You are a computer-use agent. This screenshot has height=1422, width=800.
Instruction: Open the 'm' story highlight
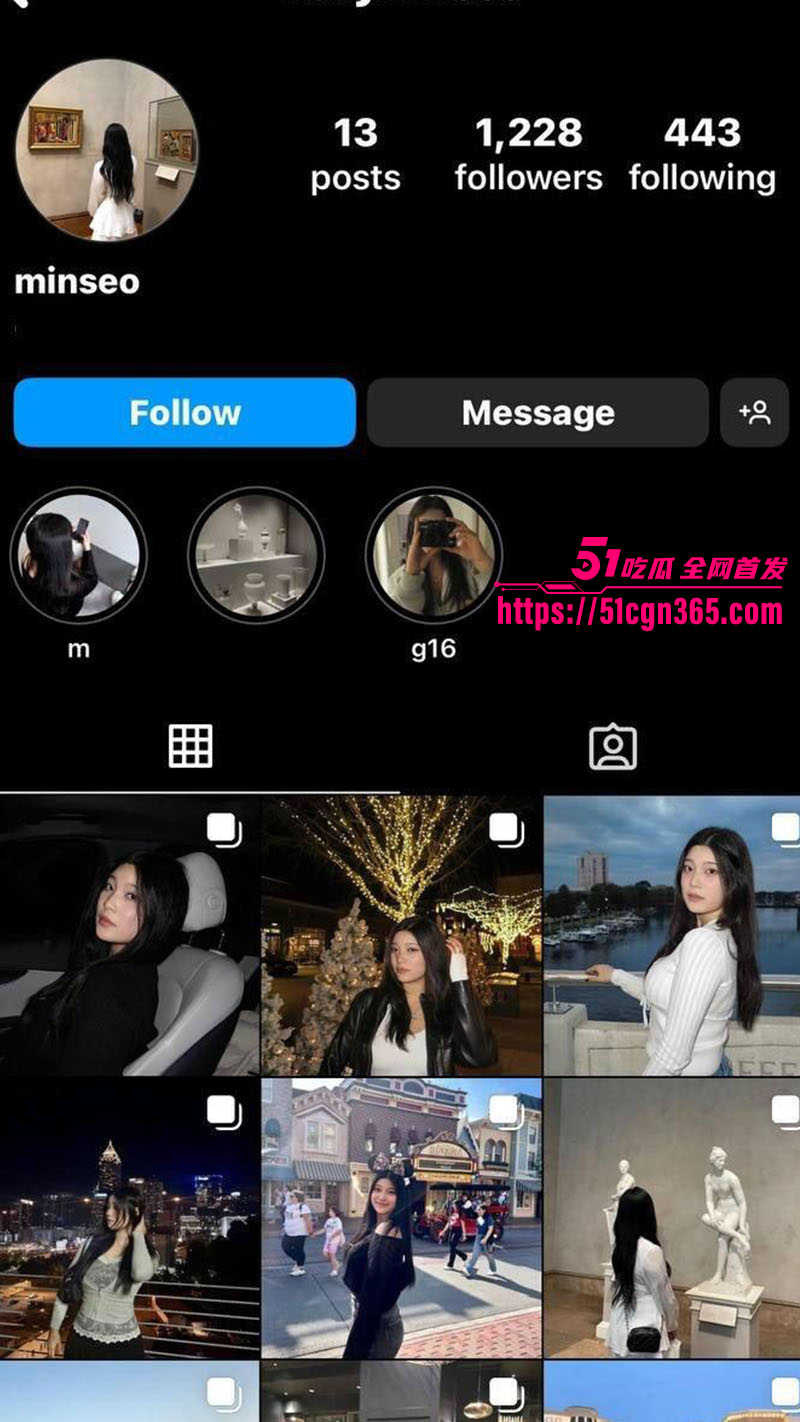(78, 555)
